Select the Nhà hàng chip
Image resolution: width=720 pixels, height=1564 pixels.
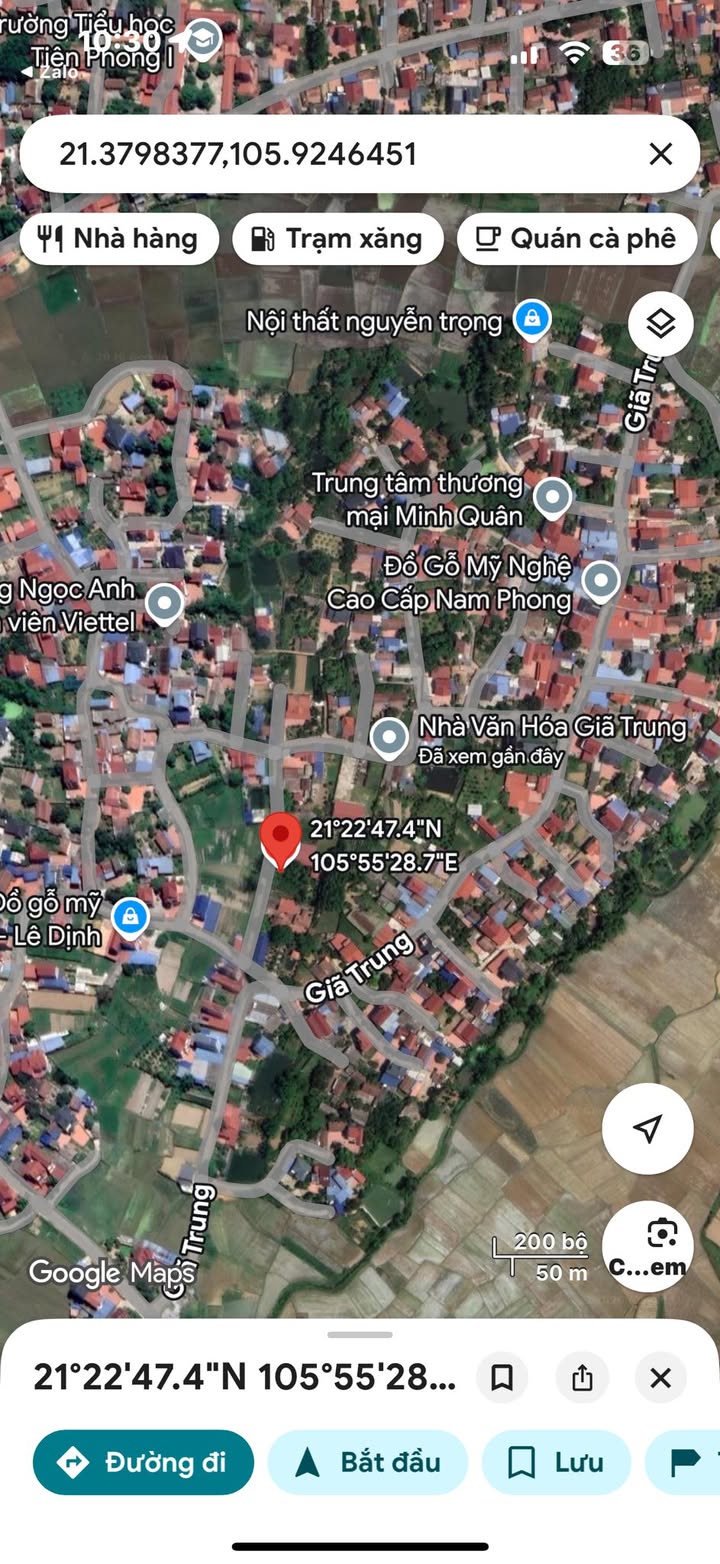coord(119,239)
